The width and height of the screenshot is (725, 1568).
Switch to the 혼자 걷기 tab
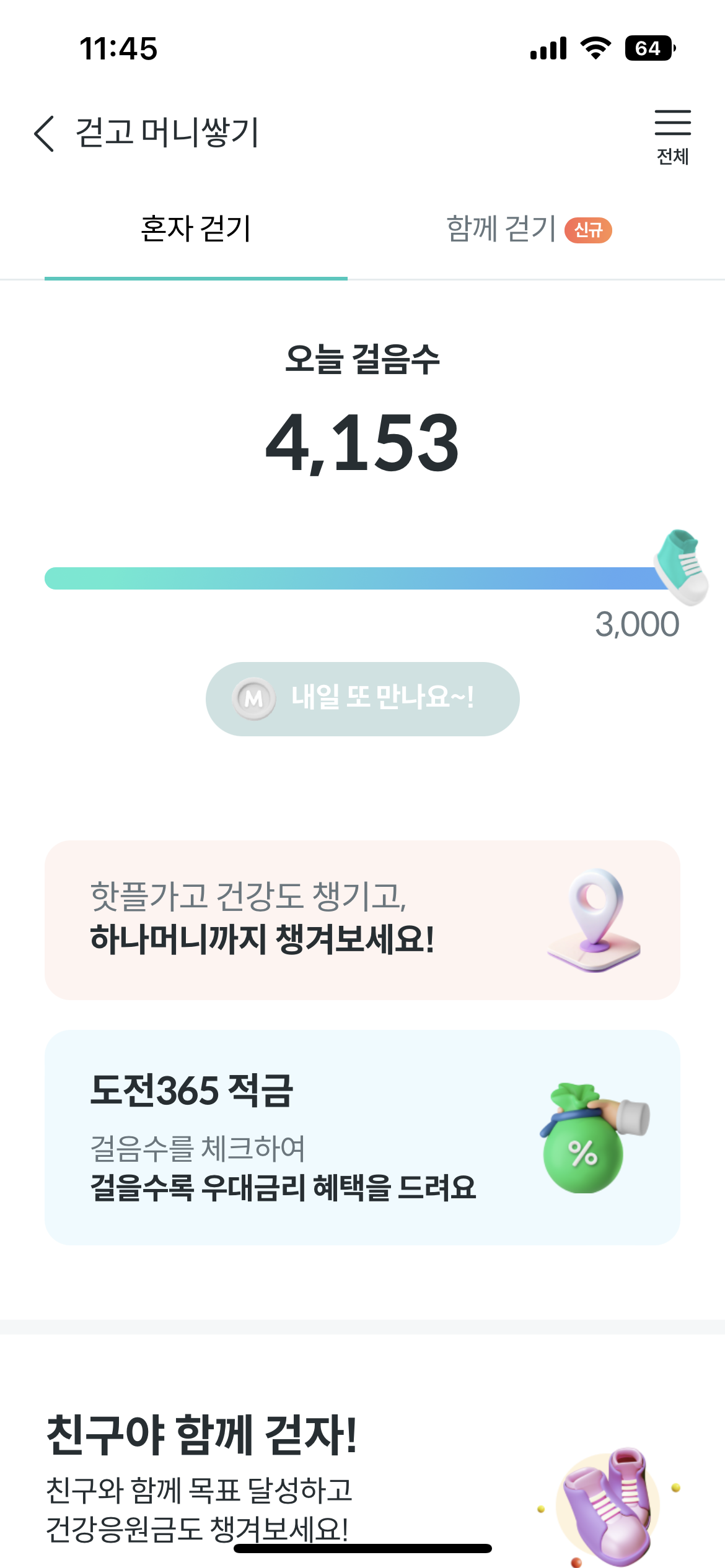point(196,229)
